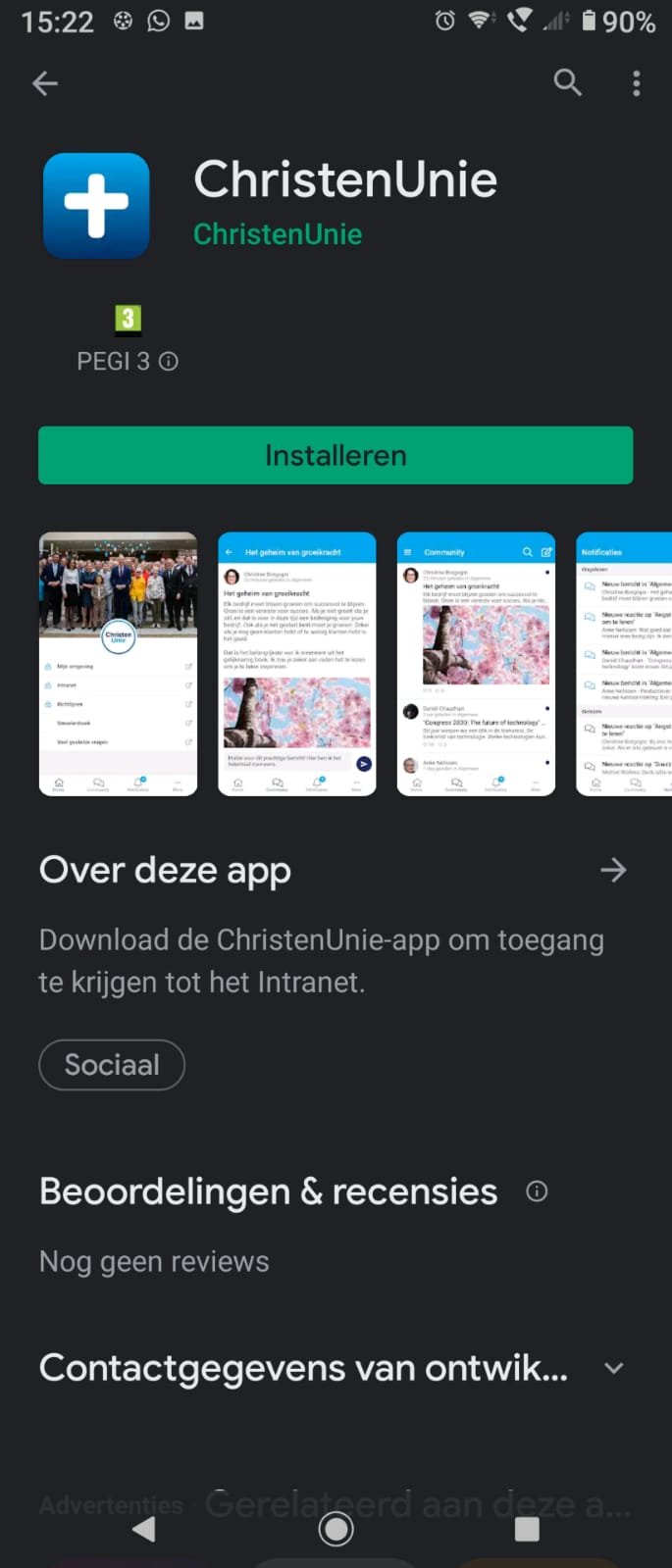This screenshot has width=672, height=1568.
Task: Open the ChristenUnie developer link
Action: [x=278, y=234]
